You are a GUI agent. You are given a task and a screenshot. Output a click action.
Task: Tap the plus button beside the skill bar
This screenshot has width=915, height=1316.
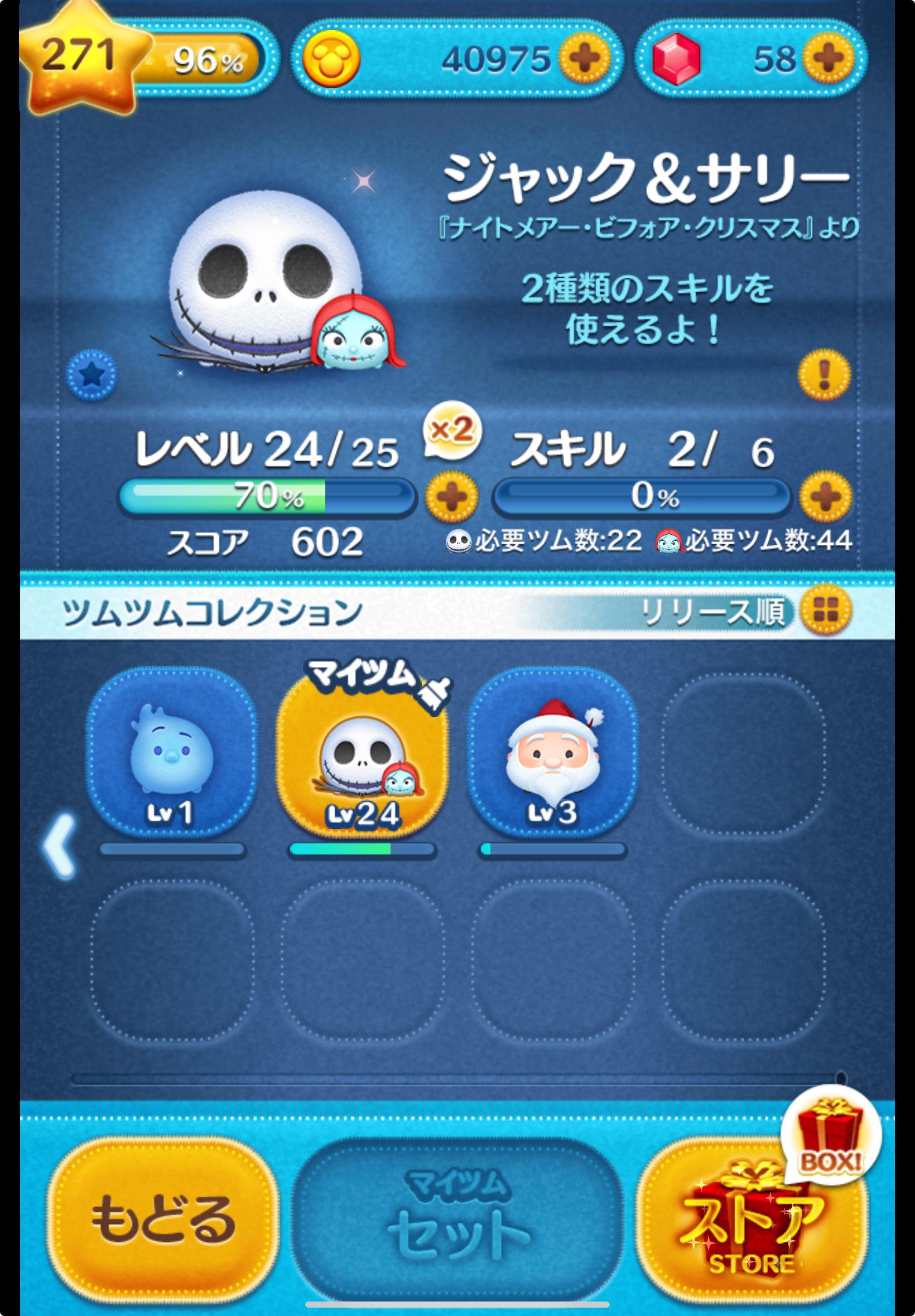point(826,496)
